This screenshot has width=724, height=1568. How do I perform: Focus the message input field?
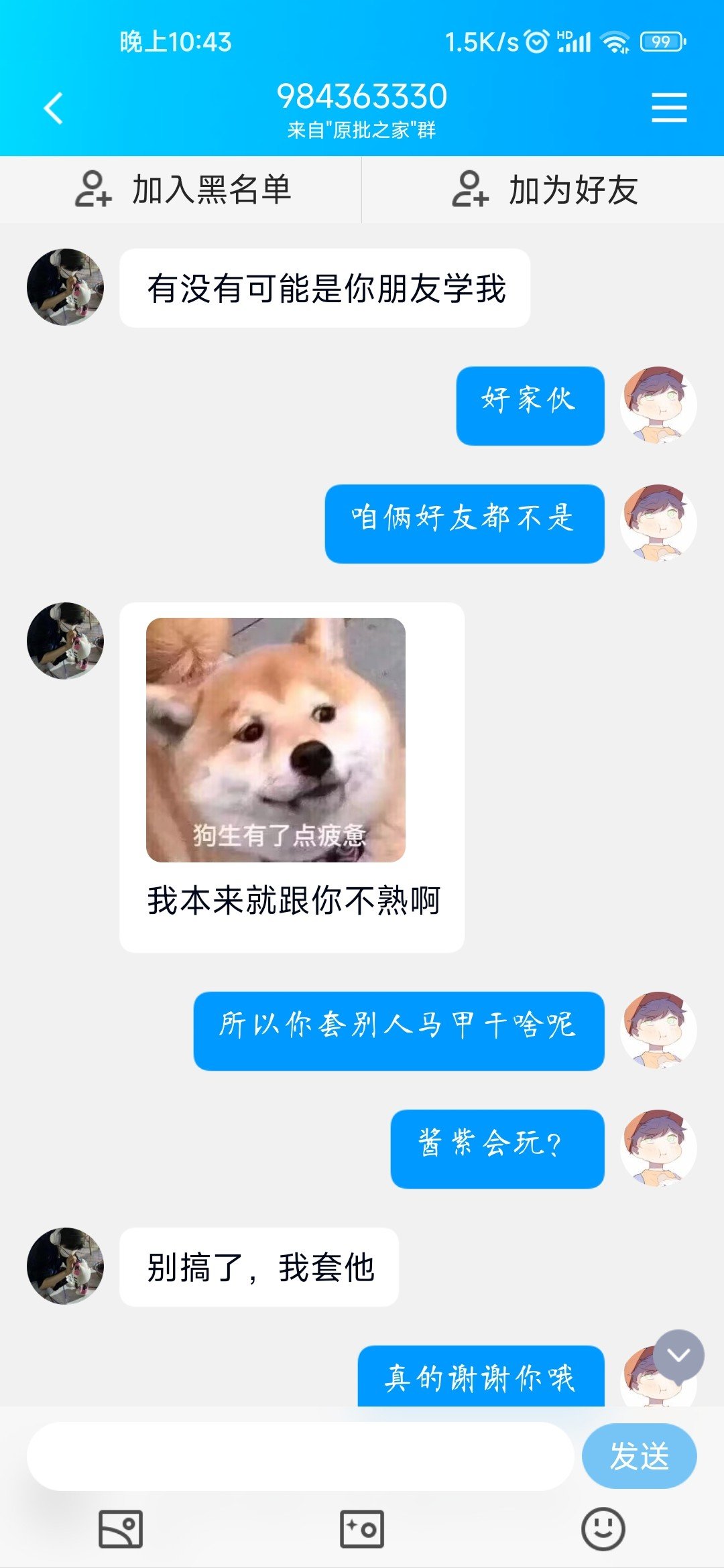(x=300, y=1456)
